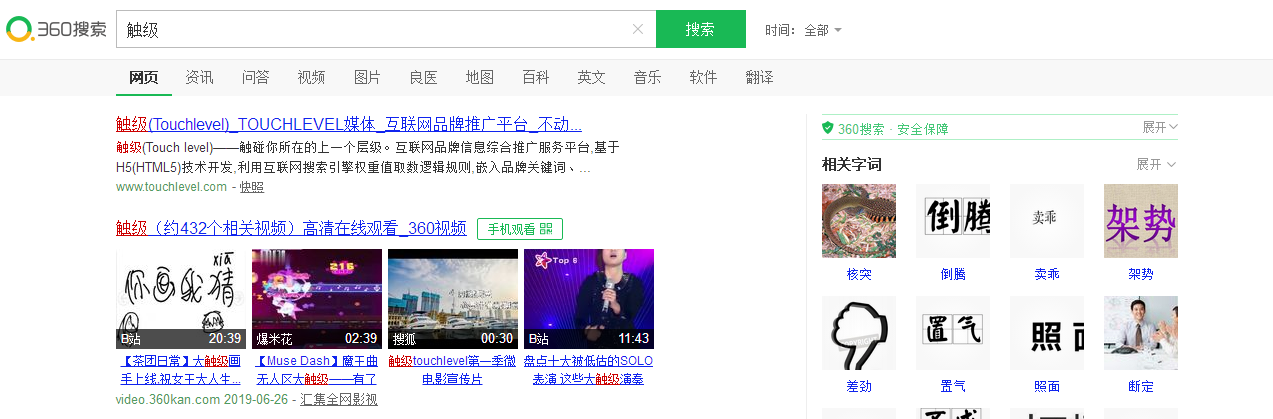Expand the 相关字词 section

[1156, 164]
